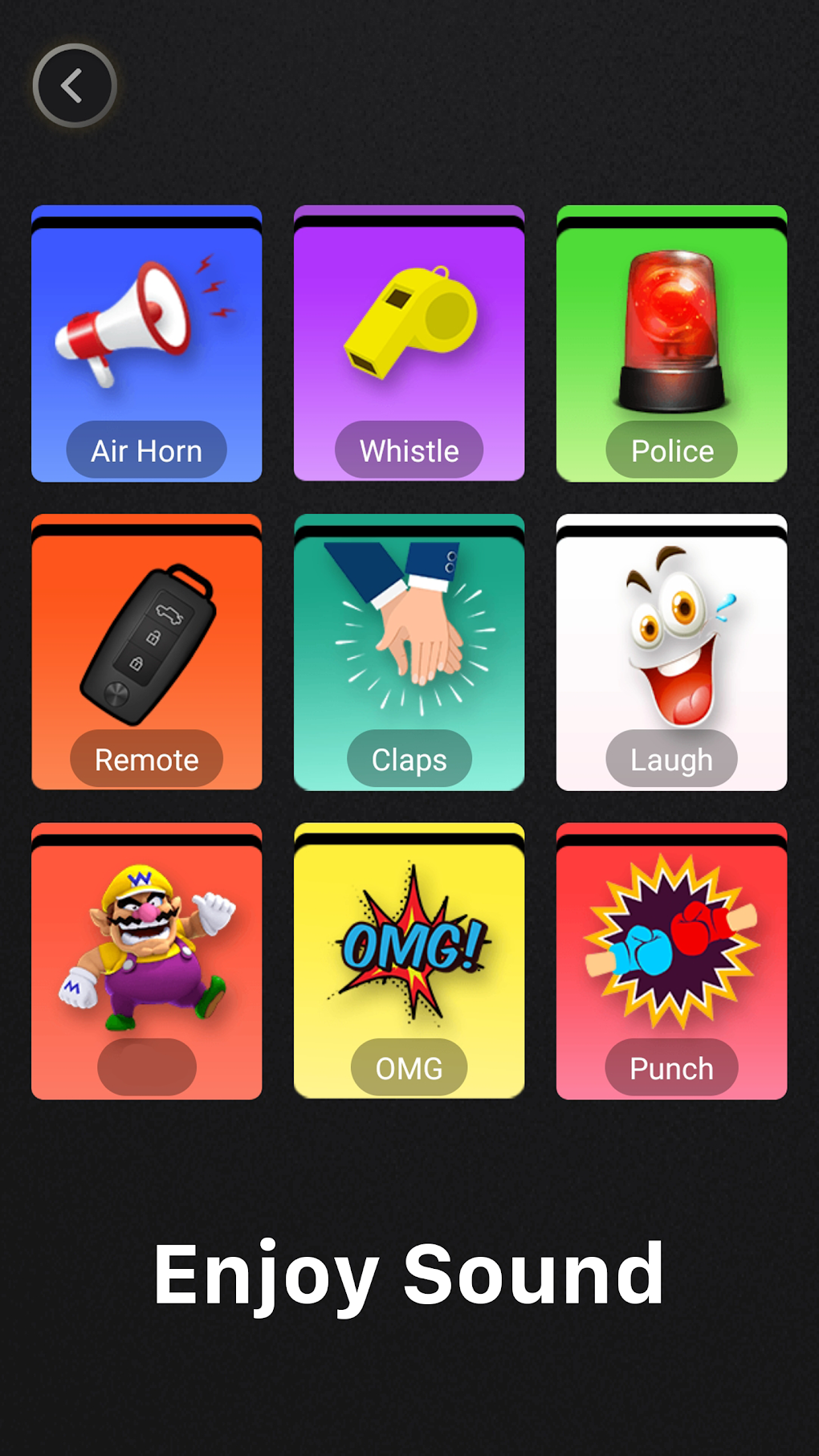
Task: Open the Remote car key sound
Action: [147, 652]
